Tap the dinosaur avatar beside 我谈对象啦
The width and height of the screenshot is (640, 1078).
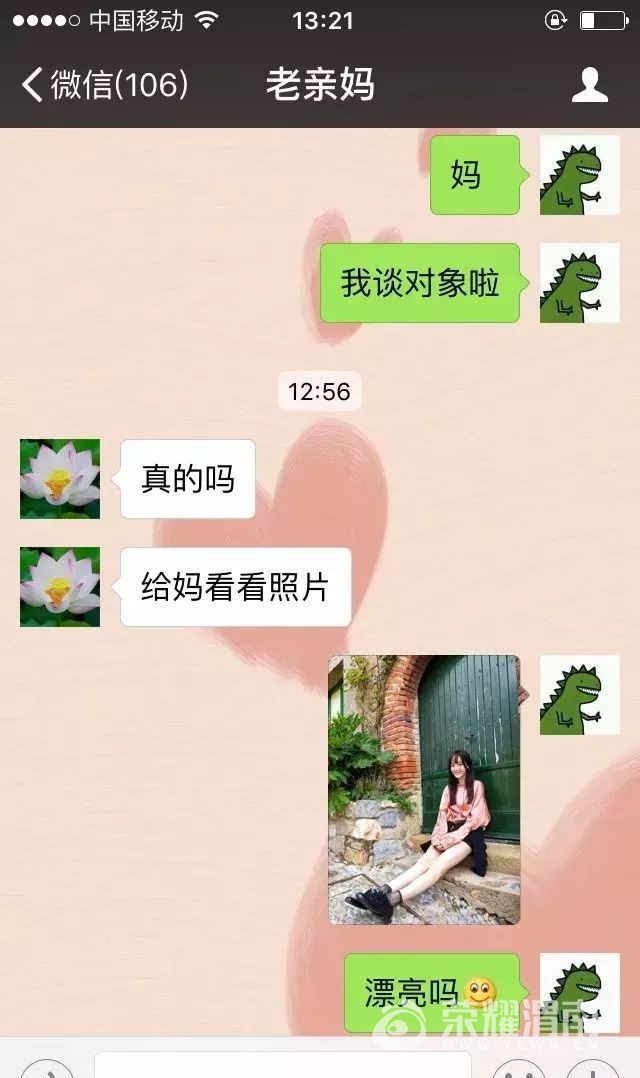580,283
